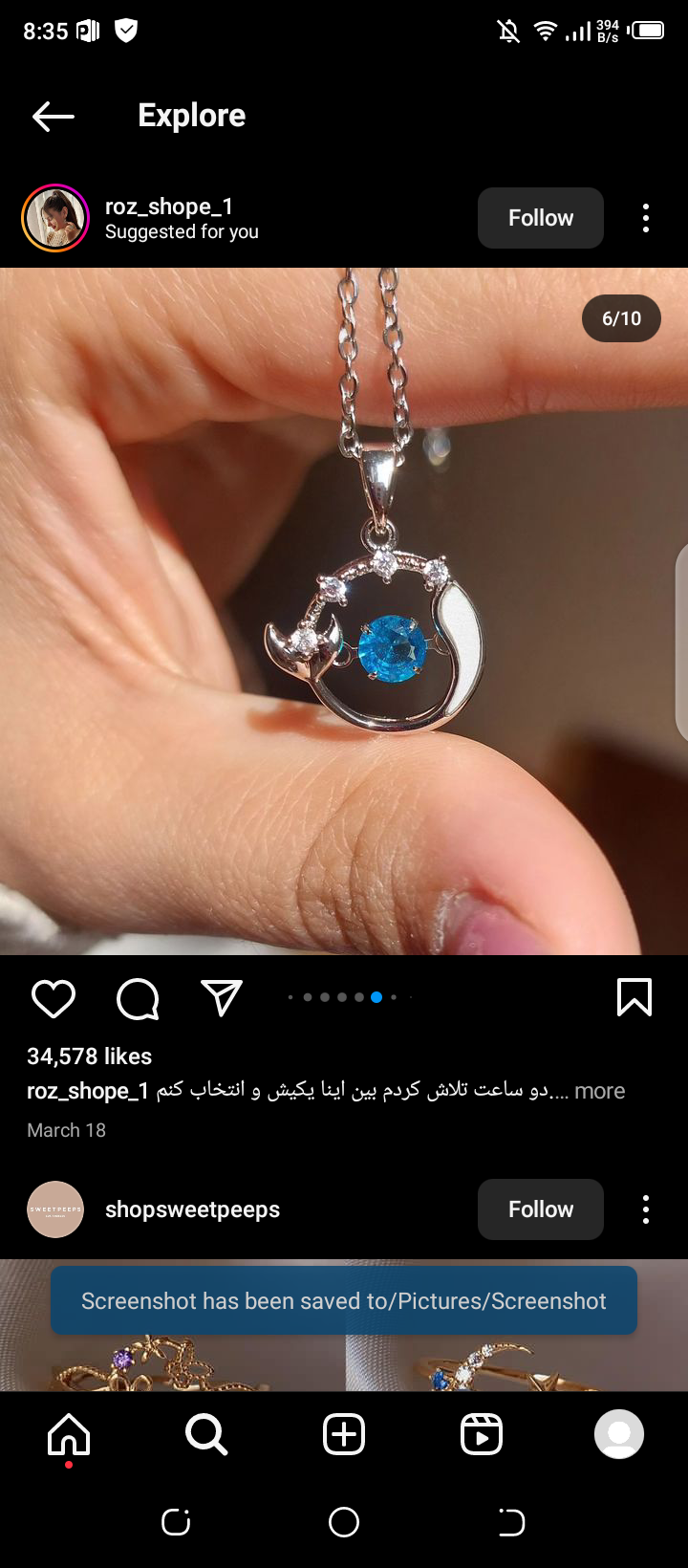The width and height of the screenshot is (688, 1568).
Task: Open the Search tab
Action: coord(206,1434)
